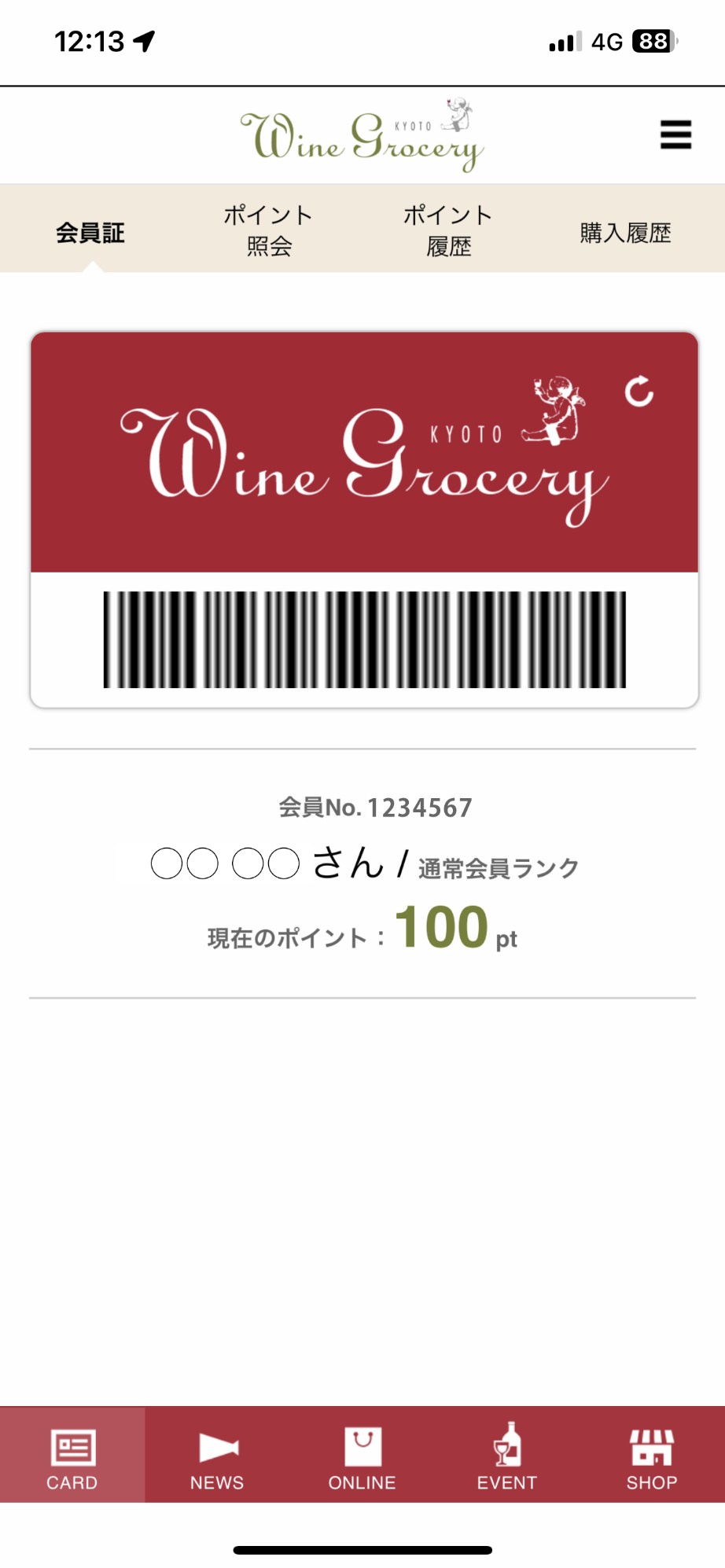This screenshot has height=1568, width=725.
Task: Switch to the ONLINE store tab
Action: (x=362, y=1454)
